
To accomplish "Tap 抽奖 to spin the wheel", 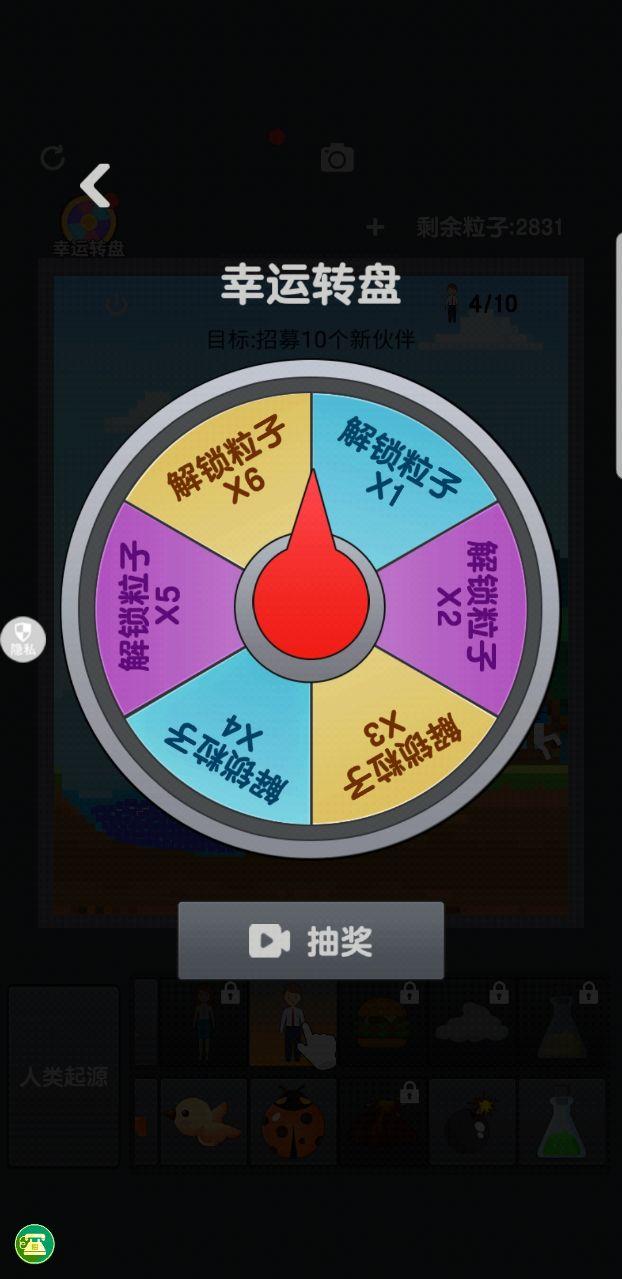I will [311, 940].
